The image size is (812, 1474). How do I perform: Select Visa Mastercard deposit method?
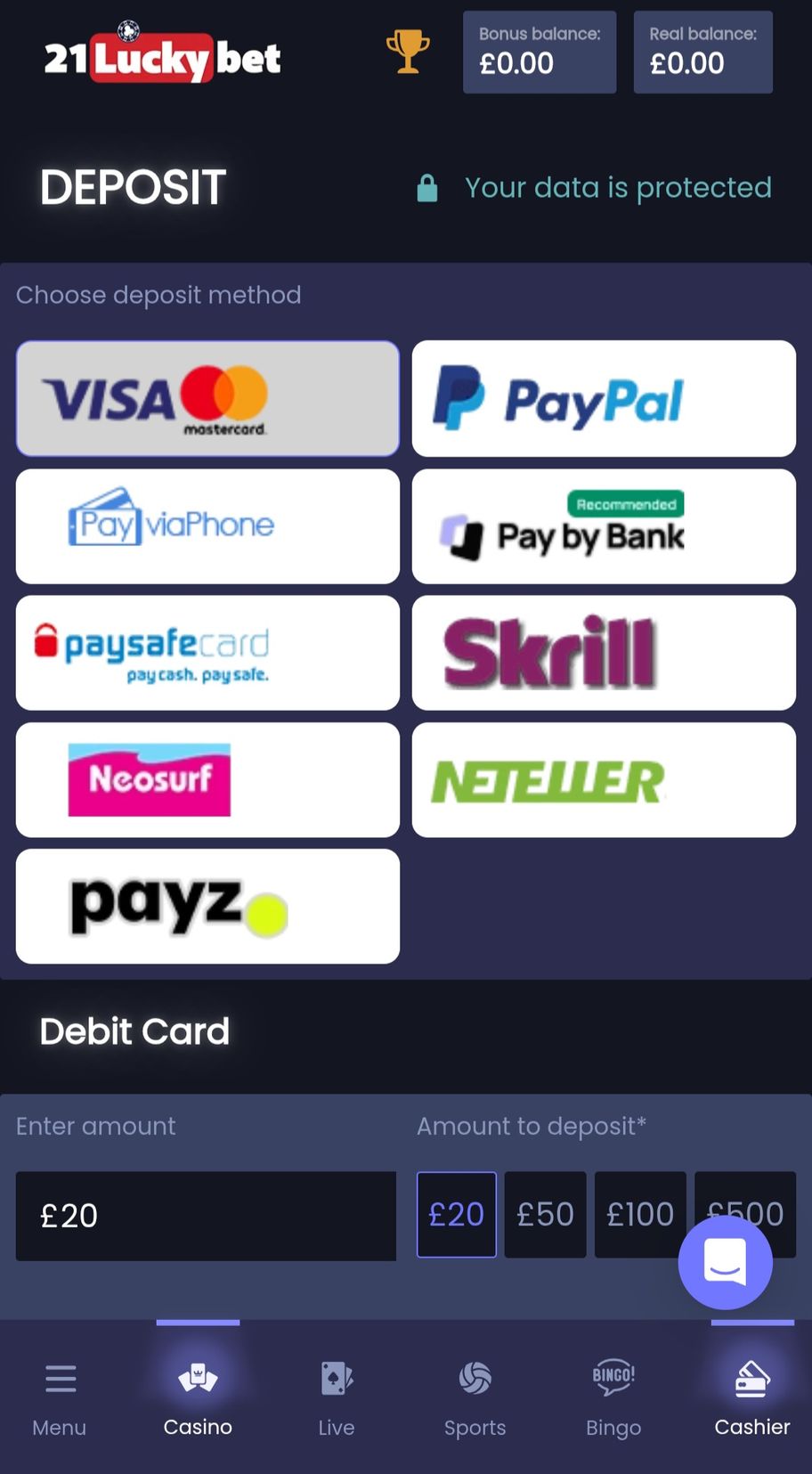tap(207, 398)
